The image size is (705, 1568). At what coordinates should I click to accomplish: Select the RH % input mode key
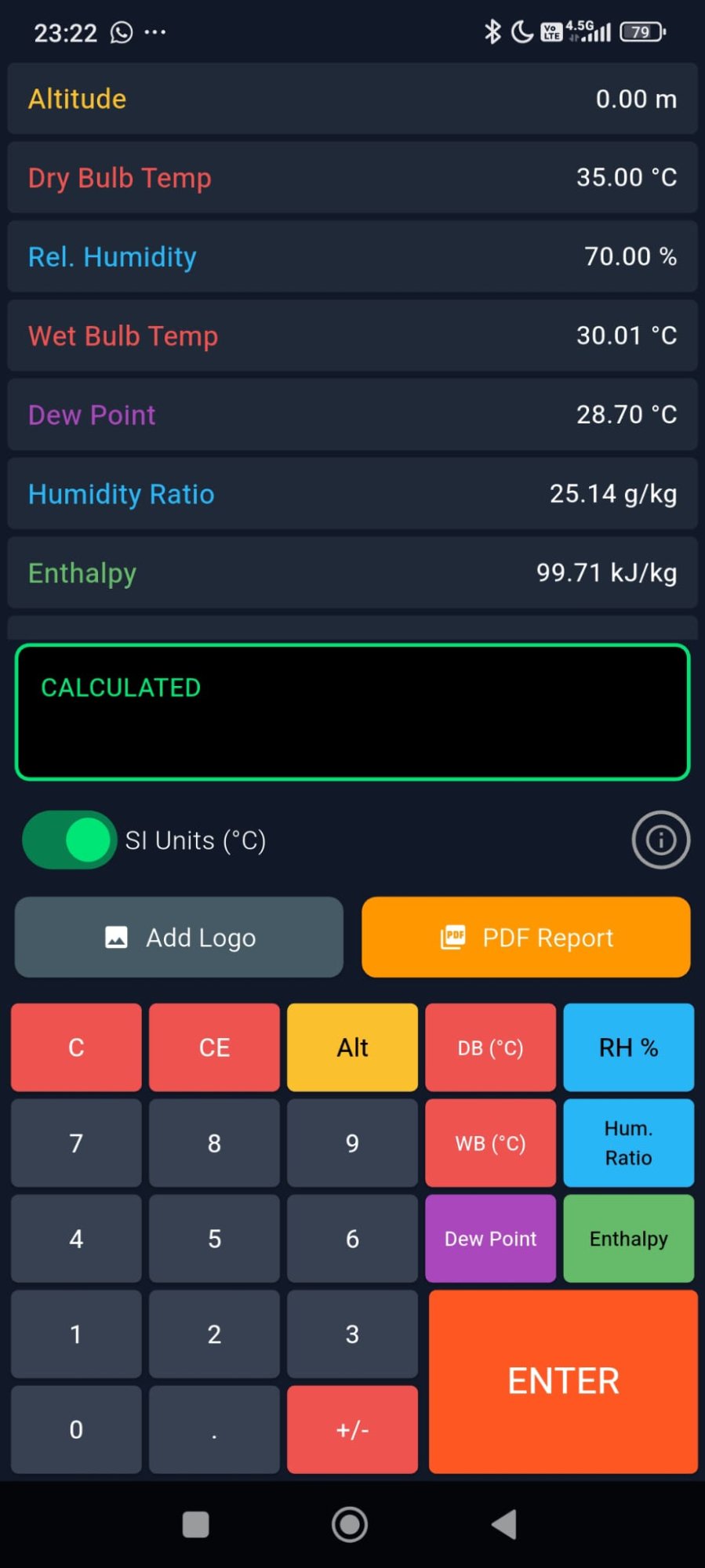click(628, 1047)
